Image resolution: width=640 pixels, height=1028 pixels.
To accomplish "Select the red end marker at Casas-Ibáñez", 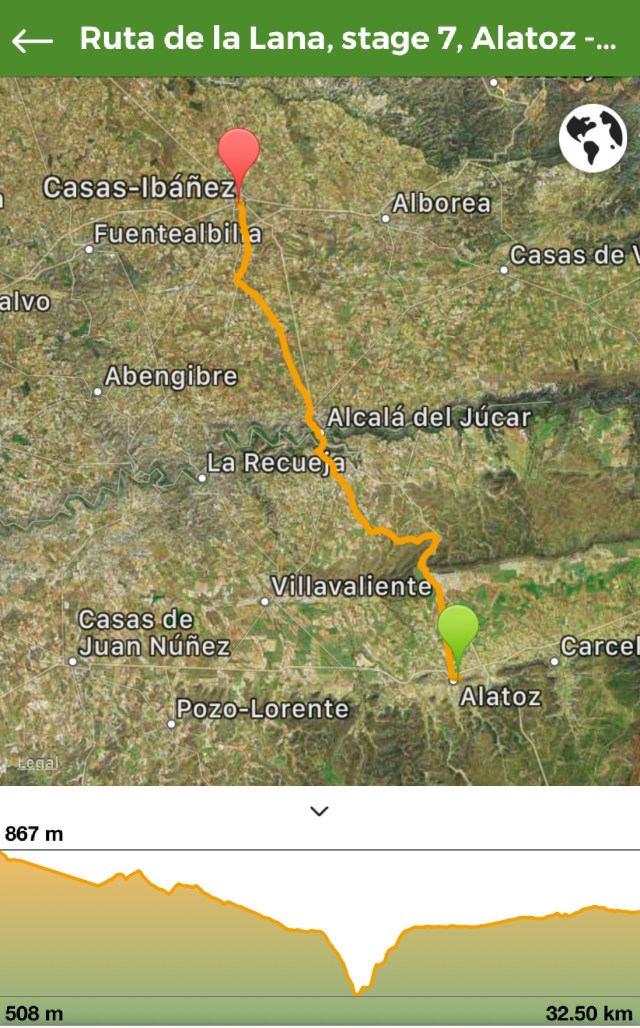I will [x=239, y=157].
